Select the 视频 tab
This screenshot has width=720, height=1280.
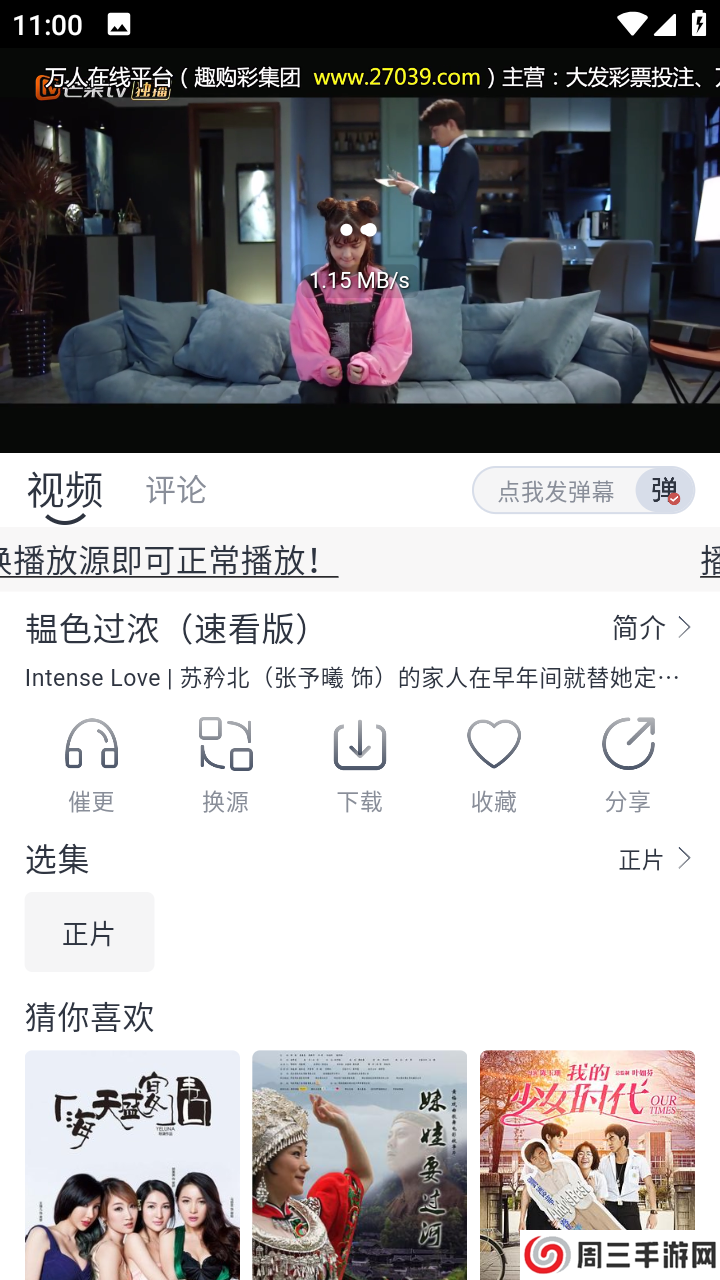click(63, 488)
